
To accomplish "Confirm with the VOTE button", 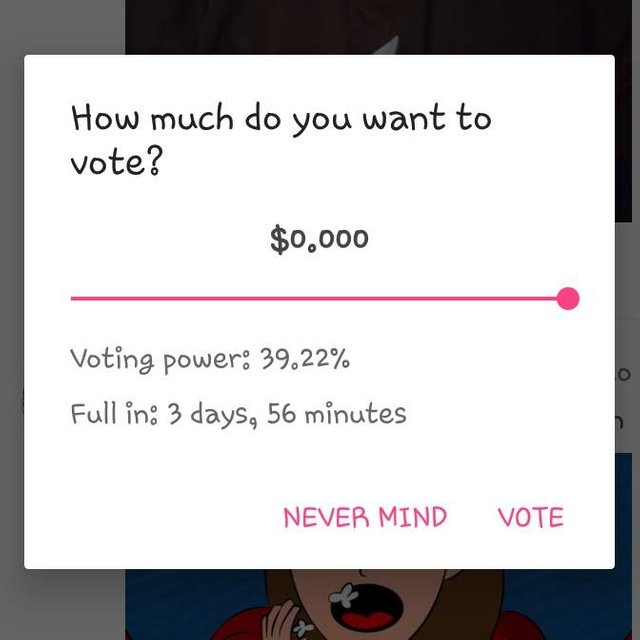I will (x=530, y=517).
